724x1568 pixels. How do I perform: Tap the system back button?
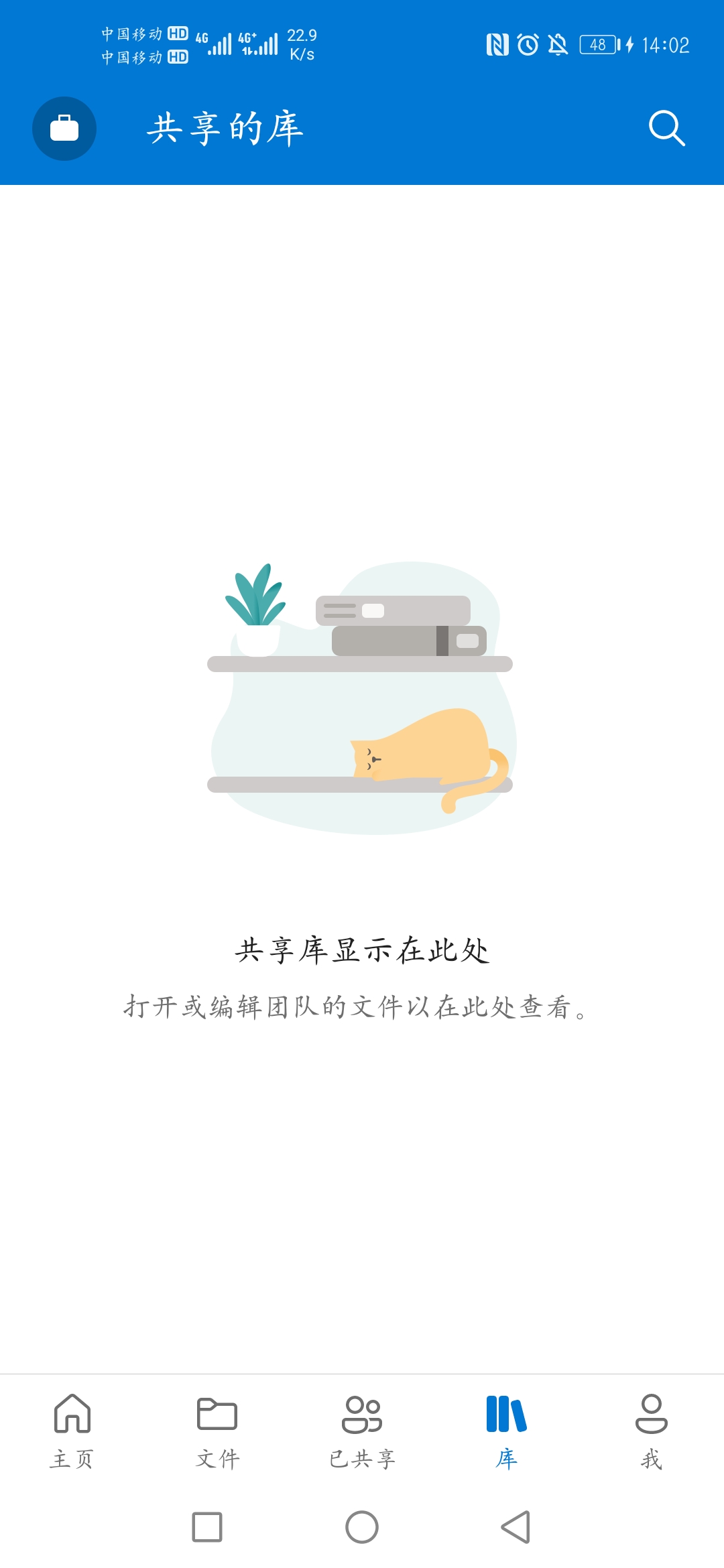tap(516, 1527)
